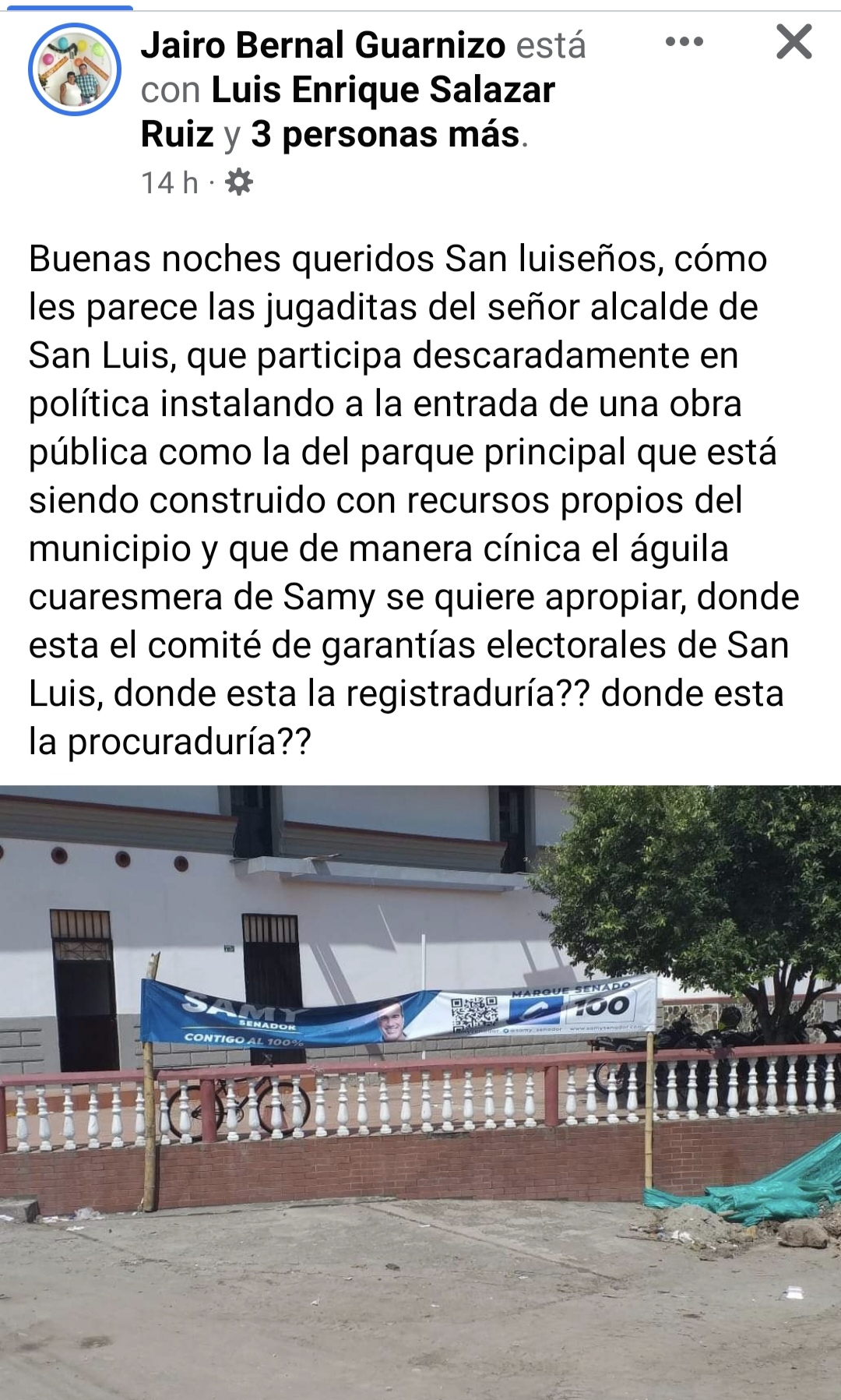Open the attached banner photo full screen
Image resolution: width=841 pixels, height=1400 pixels.
[x=420, y=1091]
